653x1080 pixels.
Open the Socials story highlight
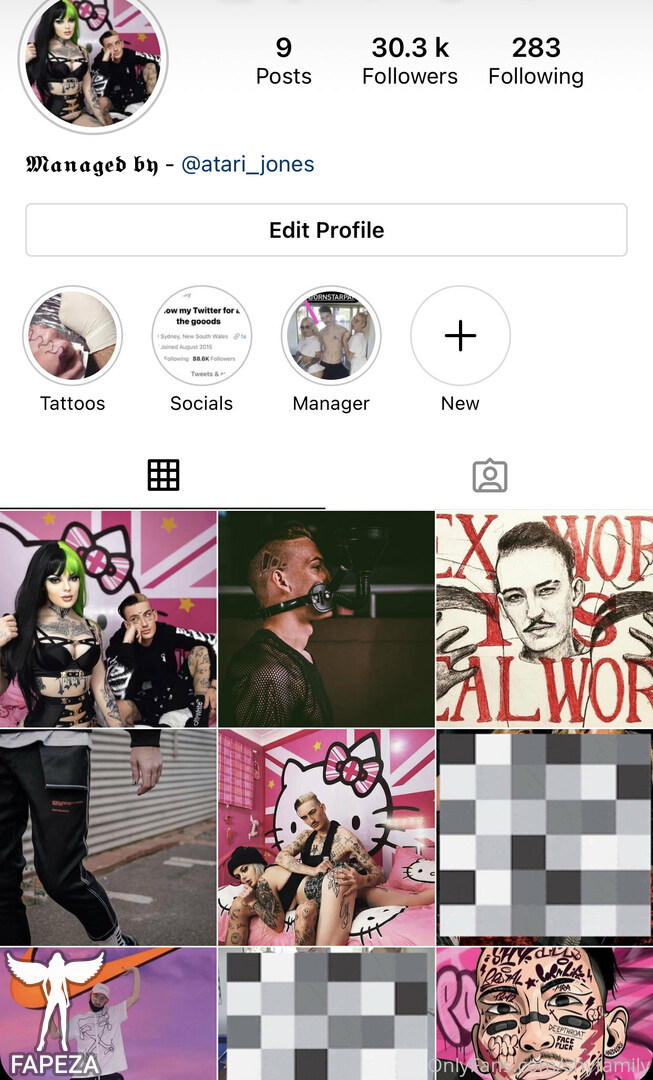[x=202, y=335]
